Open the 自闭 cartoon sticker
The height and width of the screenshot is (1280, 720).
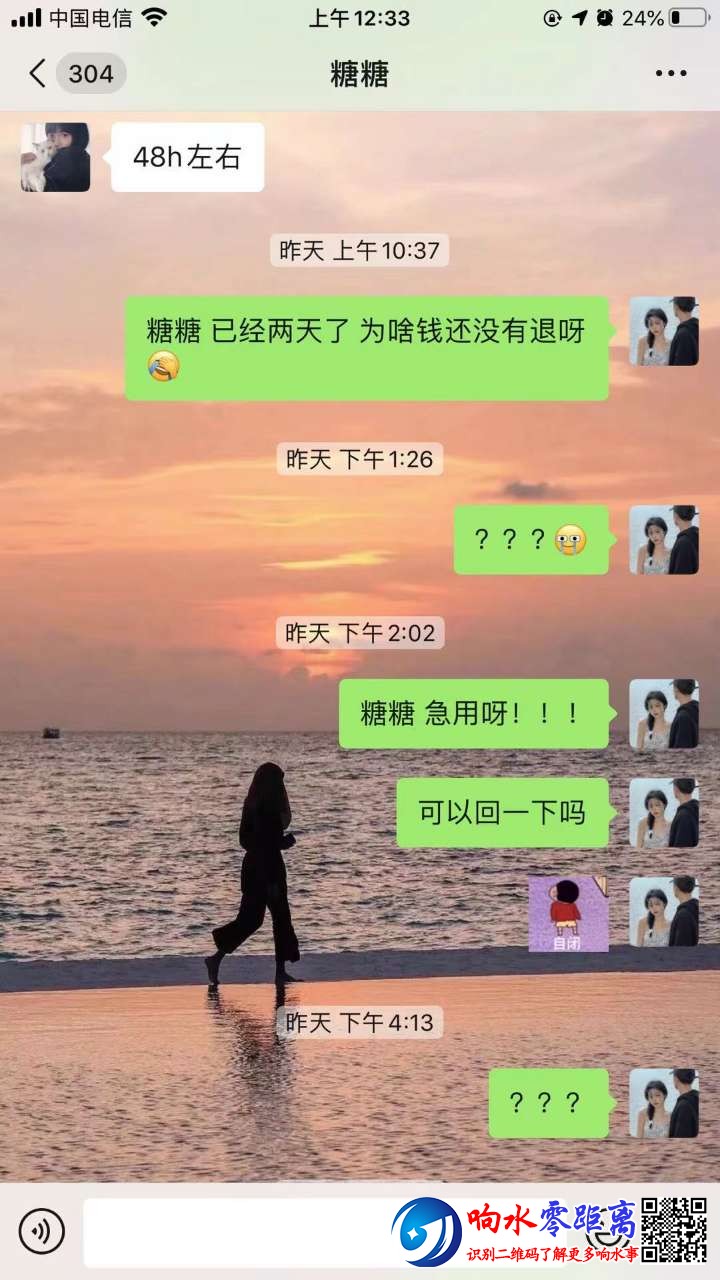568,913
